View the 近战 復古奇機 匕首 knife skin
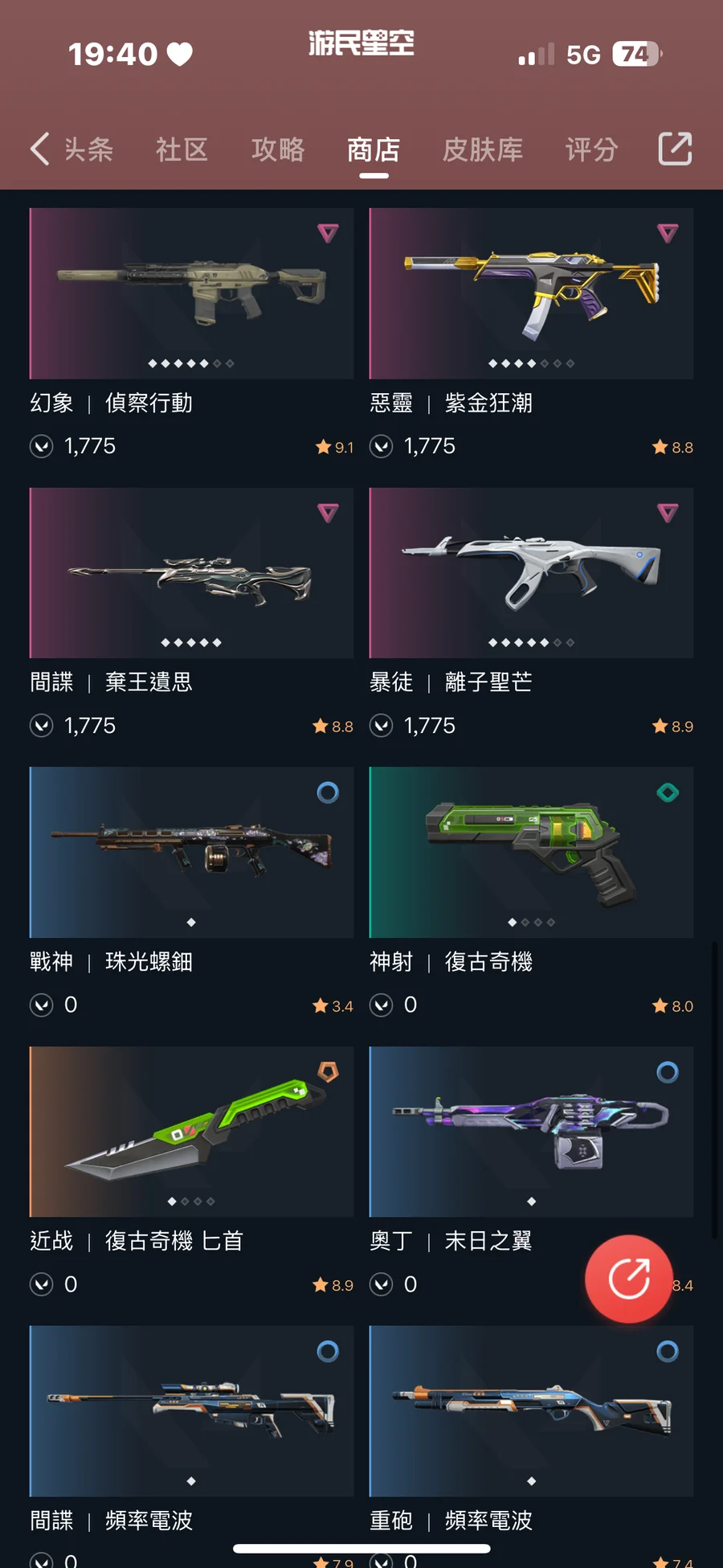The width and height of the screenshot is (723, 1568). pyautogui.click(x=191, y=1132)
